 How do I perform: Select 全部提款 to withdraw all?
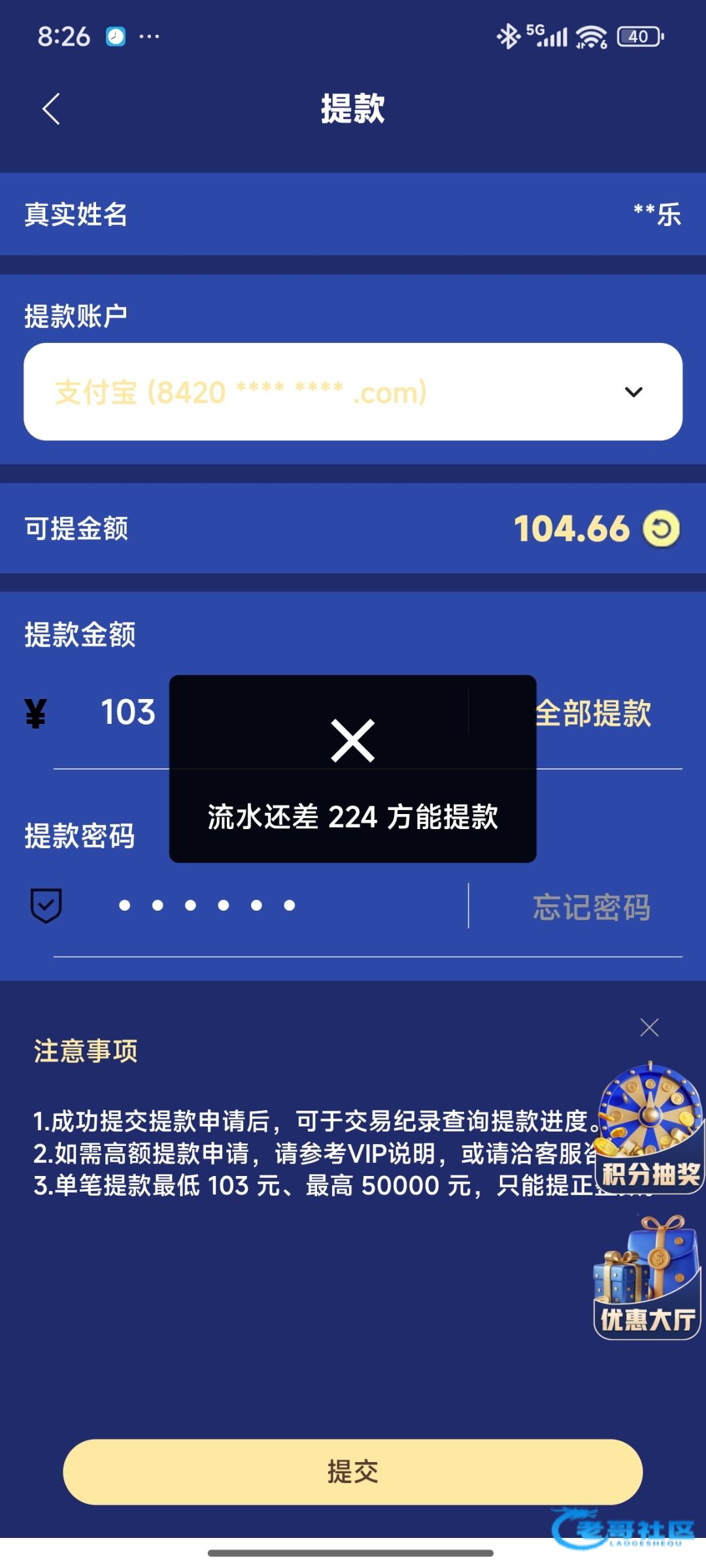(594, 713)
